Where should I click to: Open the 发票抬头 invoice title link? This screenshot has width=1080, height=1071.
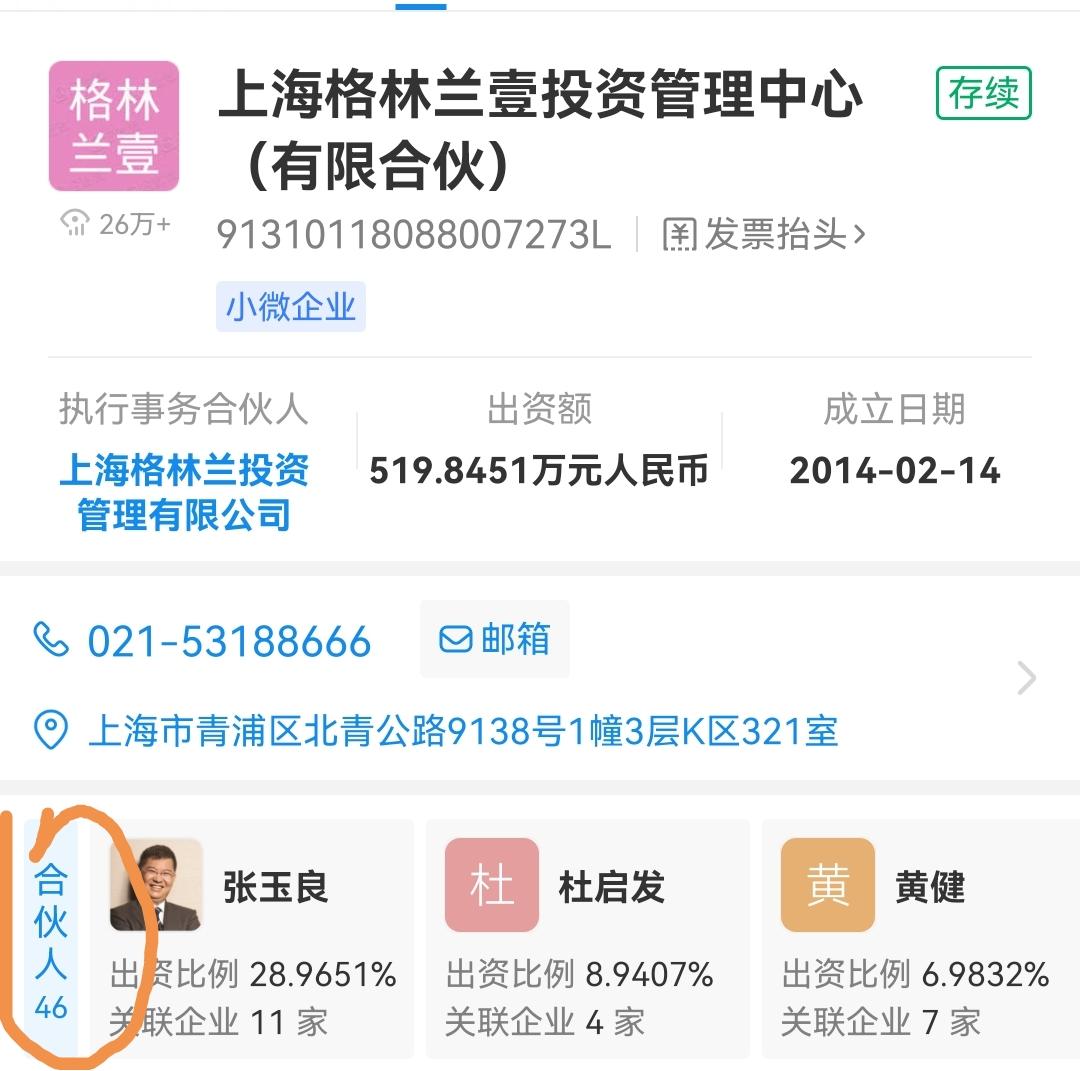click(764, 235)
